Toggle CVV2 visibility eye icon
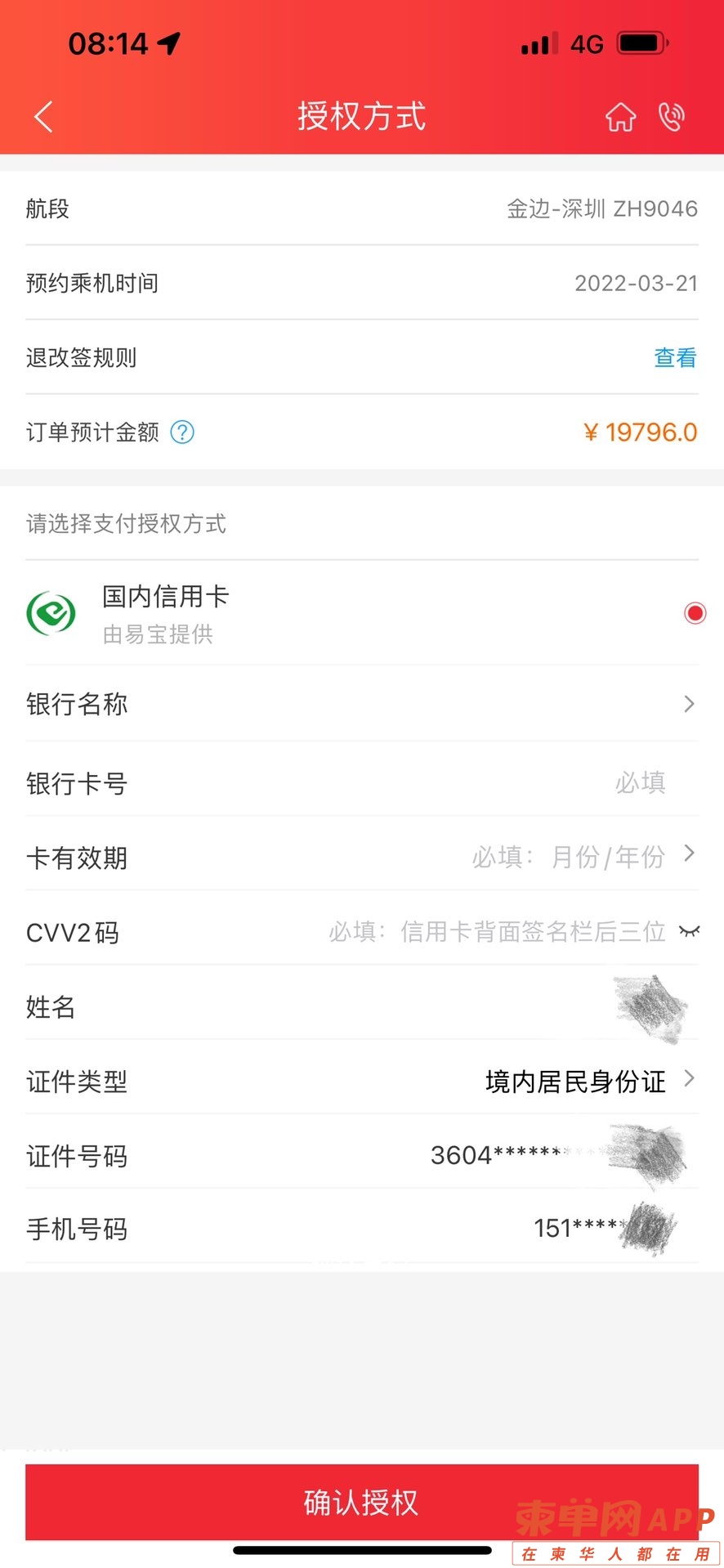This screenshot has height=1568, width=724. click(x=690, y=931)
